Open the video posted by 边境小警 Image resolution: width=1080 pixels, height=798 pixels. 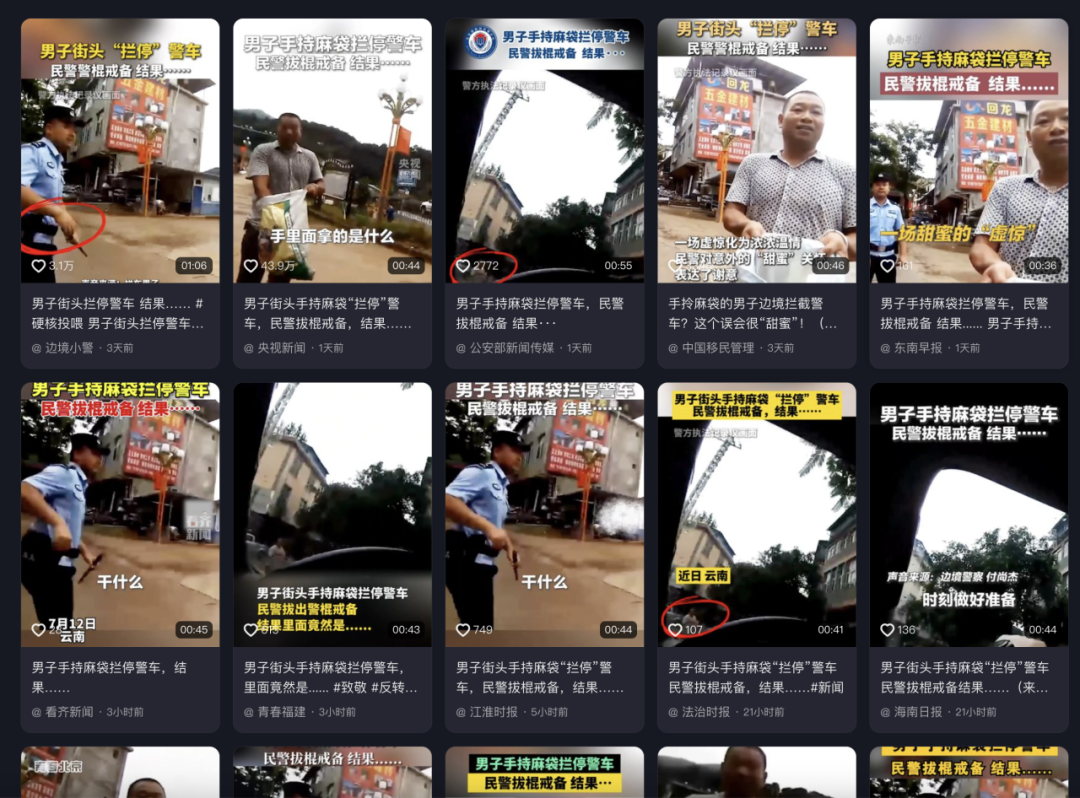pos(120,150)
